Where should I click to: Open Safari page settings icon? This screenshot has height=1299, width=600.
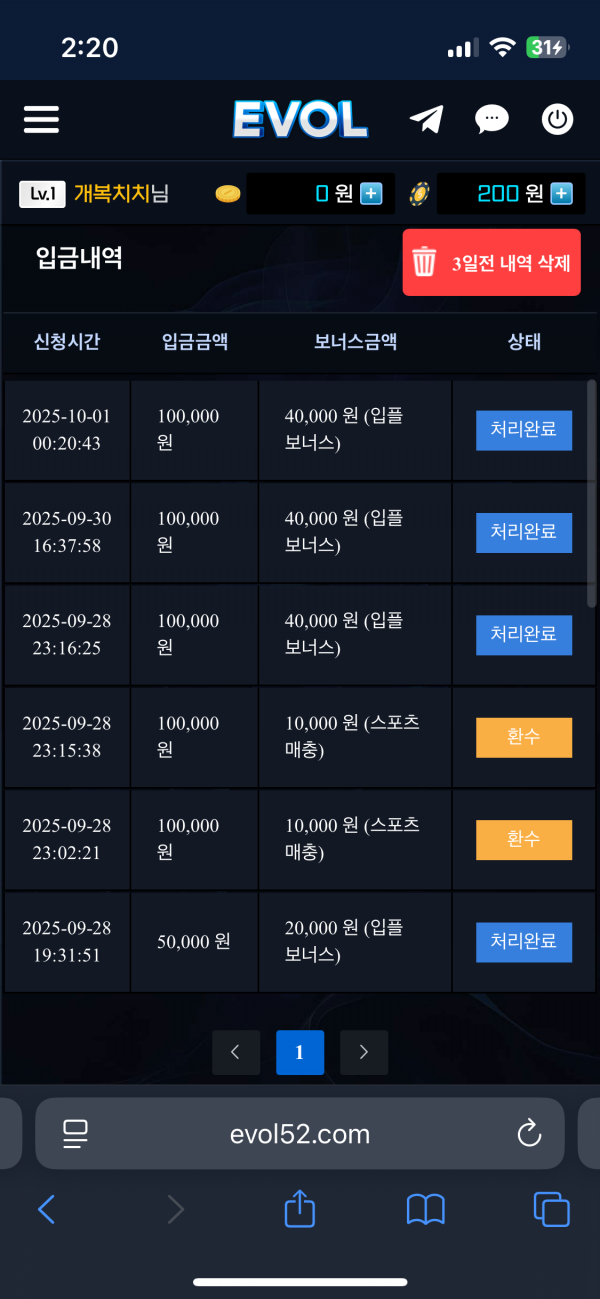[75, 1134]
